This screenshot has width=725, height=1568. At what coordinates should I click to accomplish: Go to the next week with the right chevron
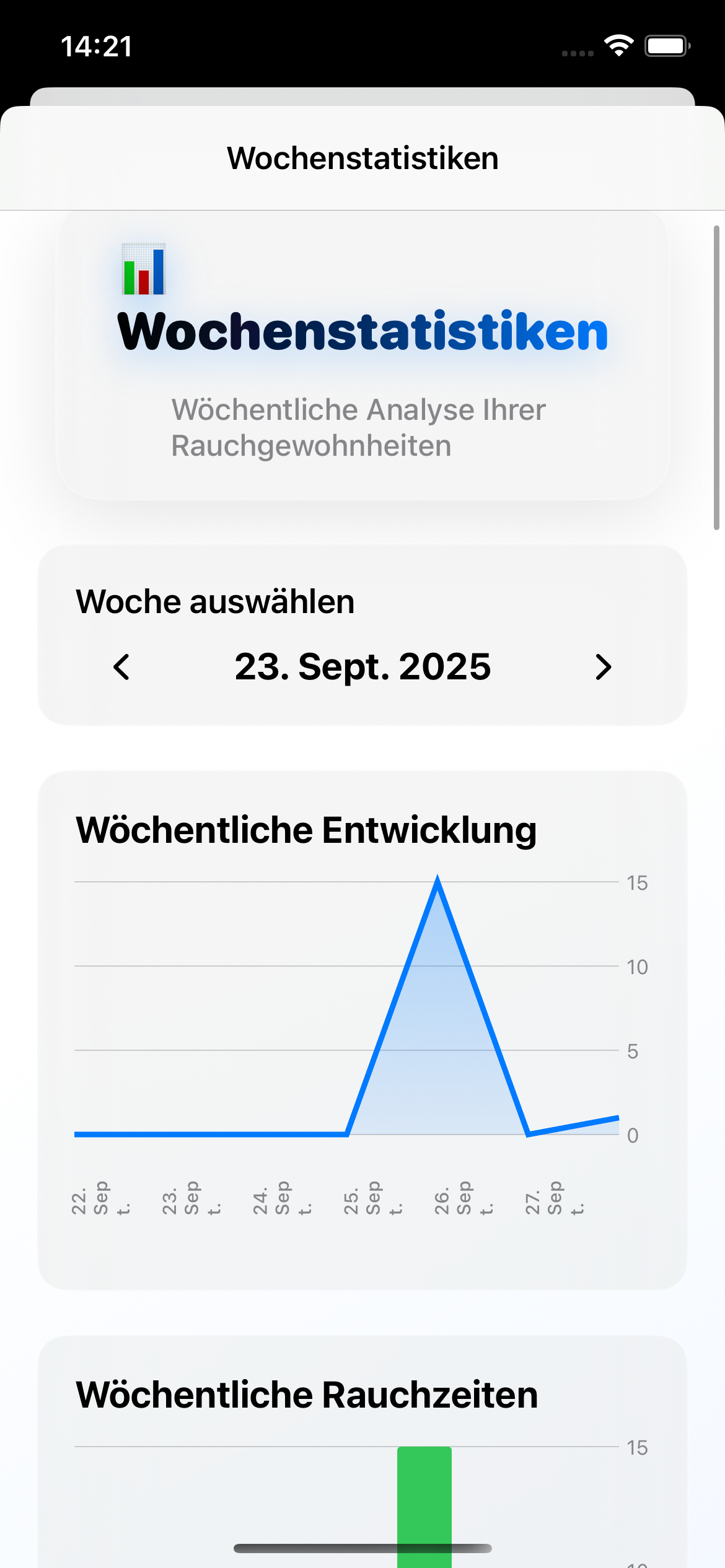tap(604, 668)
